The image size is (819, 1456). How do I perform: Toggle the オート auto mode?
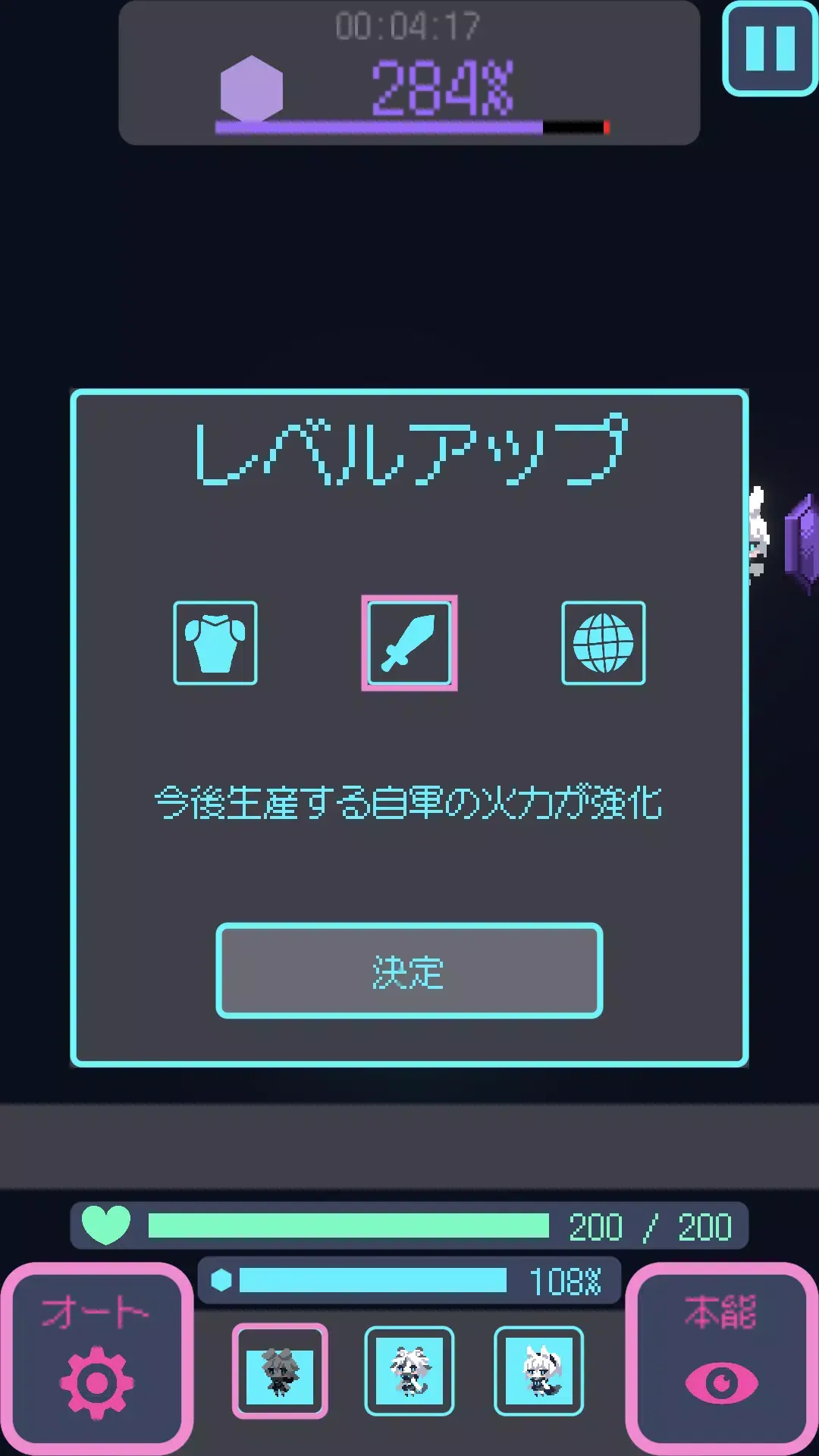click(96, 1357)
